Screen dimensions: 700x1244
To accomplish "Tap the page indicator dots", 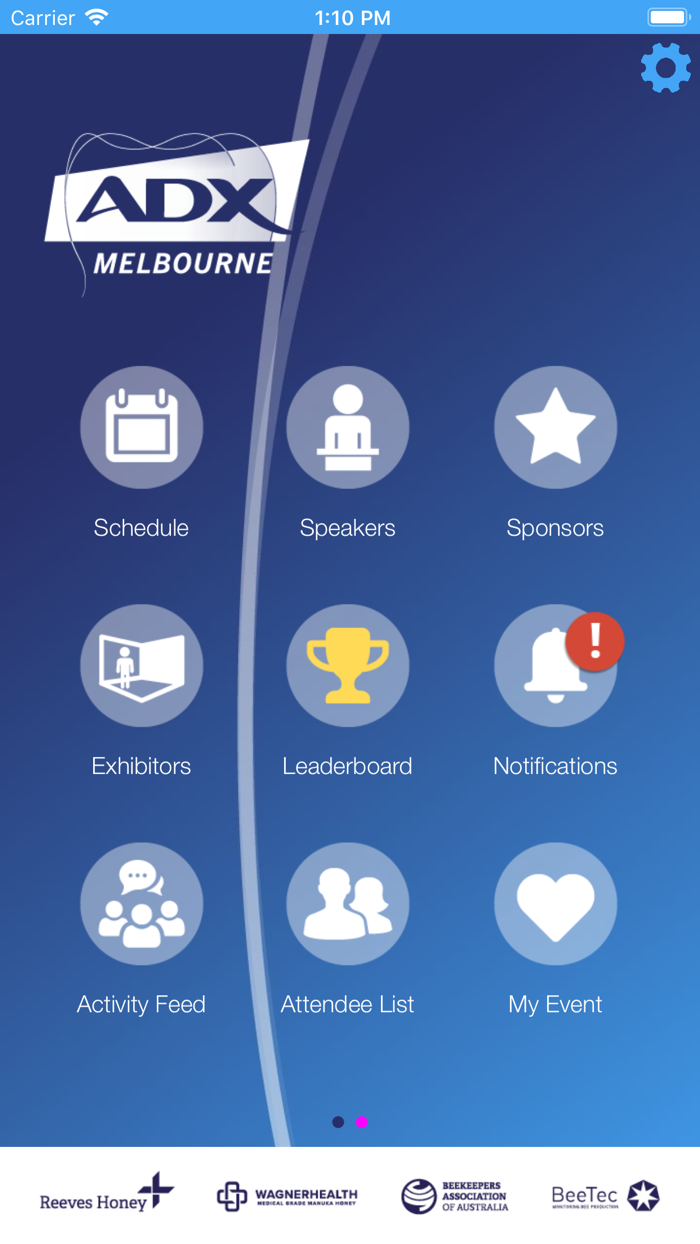I will (x=350, y=1122).
